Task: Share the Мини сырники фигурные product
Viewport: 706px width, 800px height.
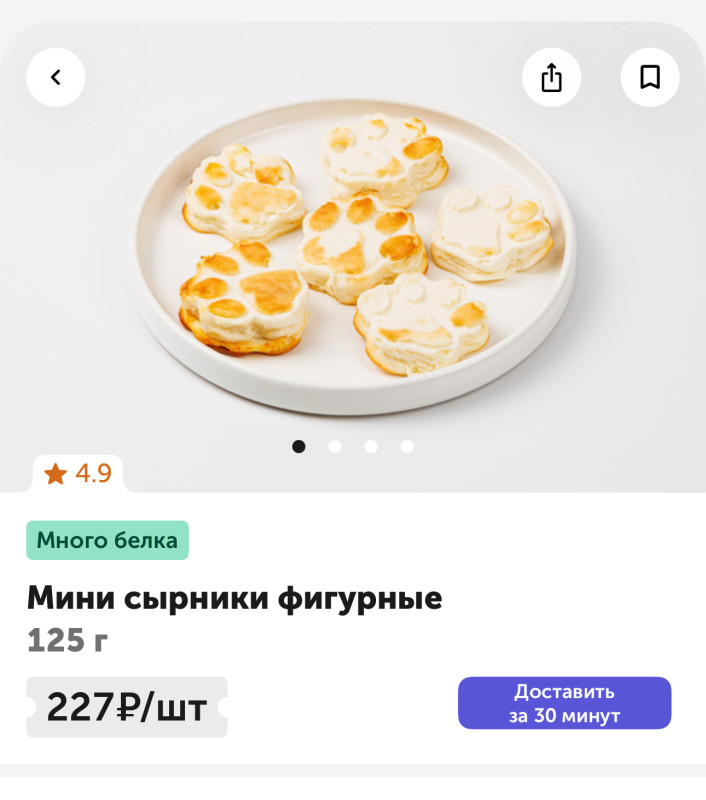Action: 551,77
